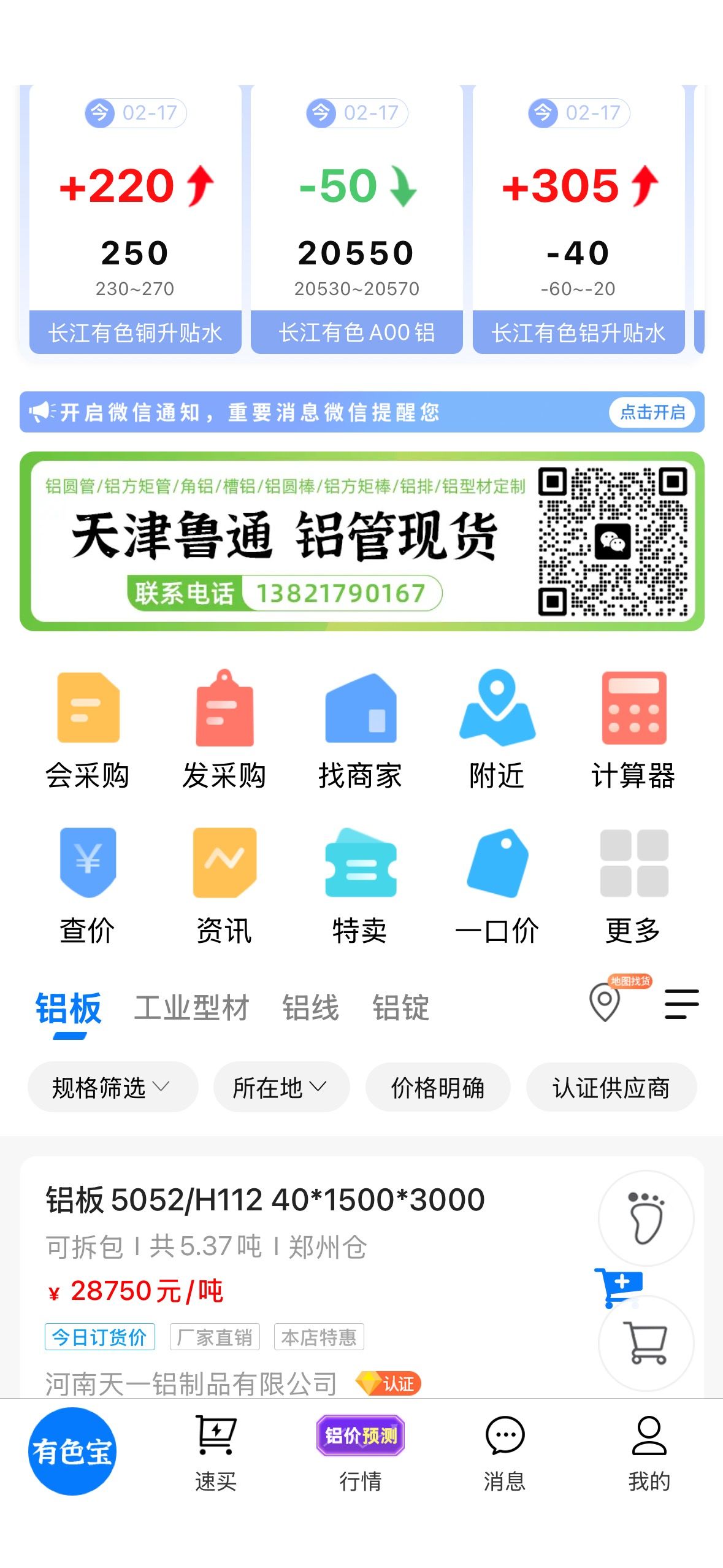Expand the 所在地 location dropdown
Viewport: 723px width, 1568px height.
[281, 1087]
